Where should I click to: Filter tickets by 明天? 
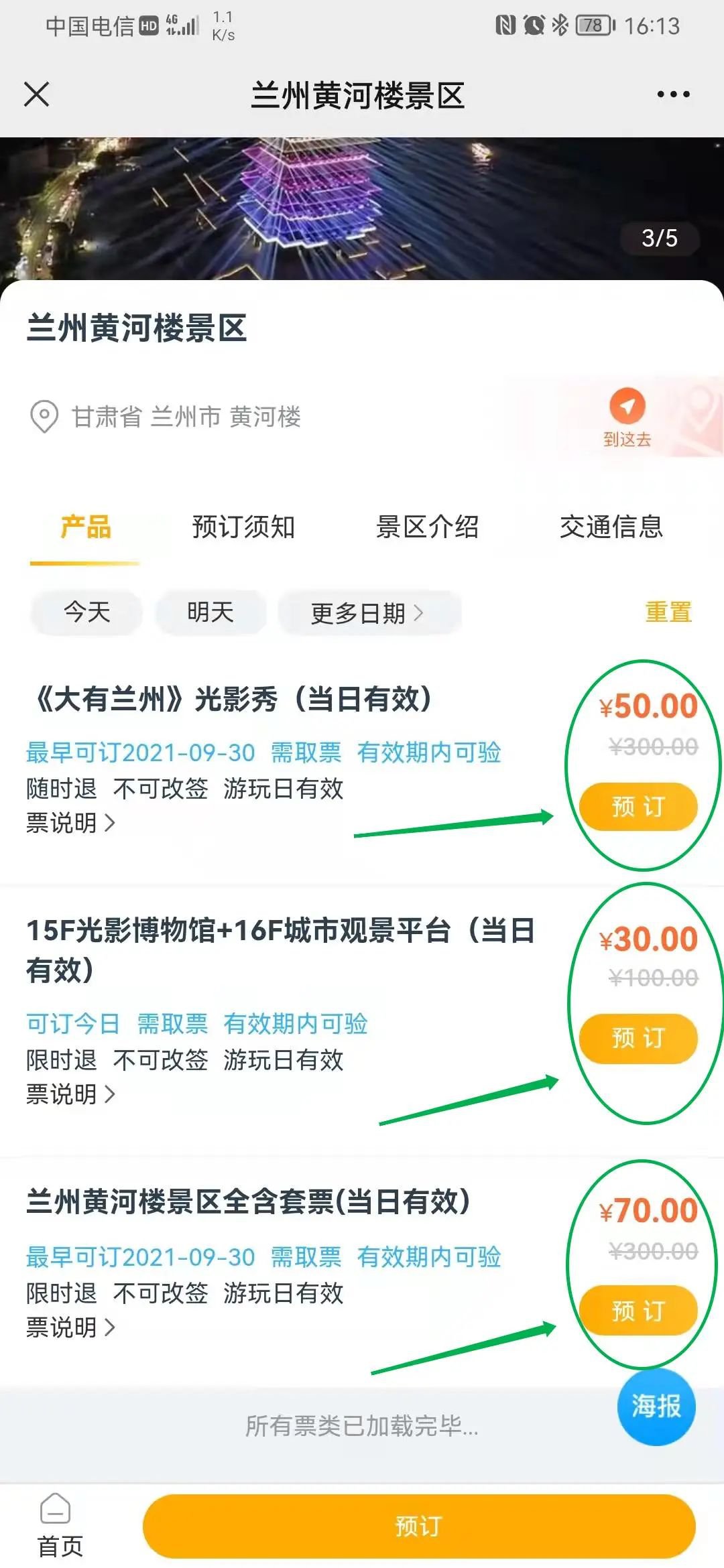[x=210, y=612]
